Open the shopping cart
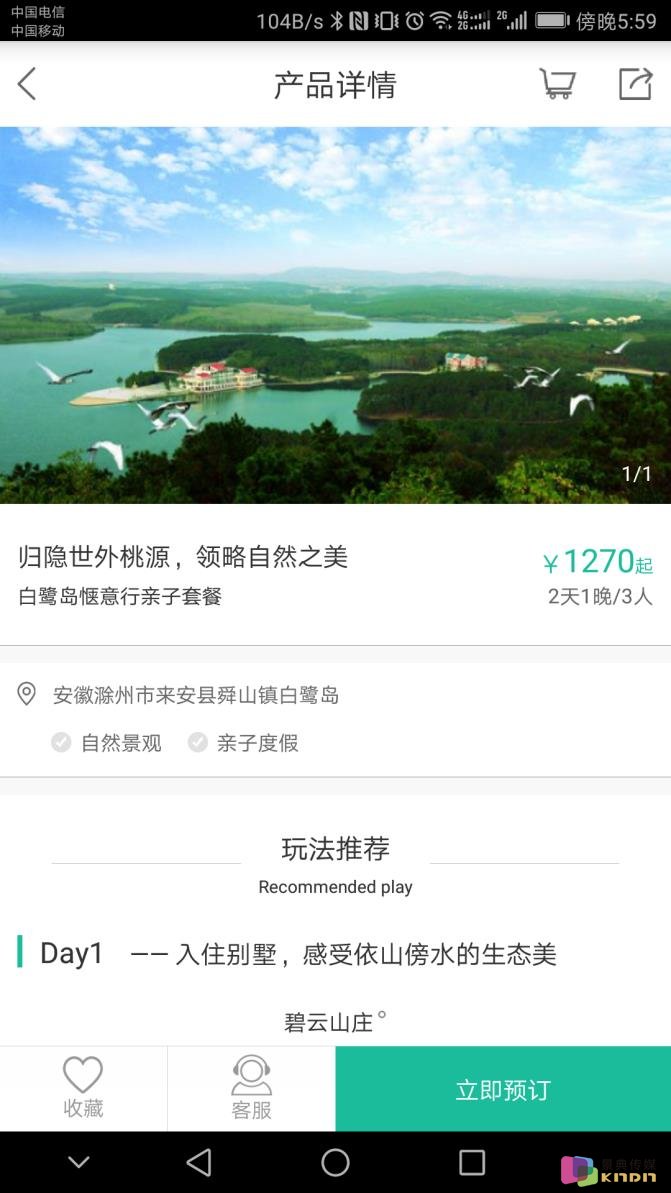 pyautogui.click(x=557, y=84)
